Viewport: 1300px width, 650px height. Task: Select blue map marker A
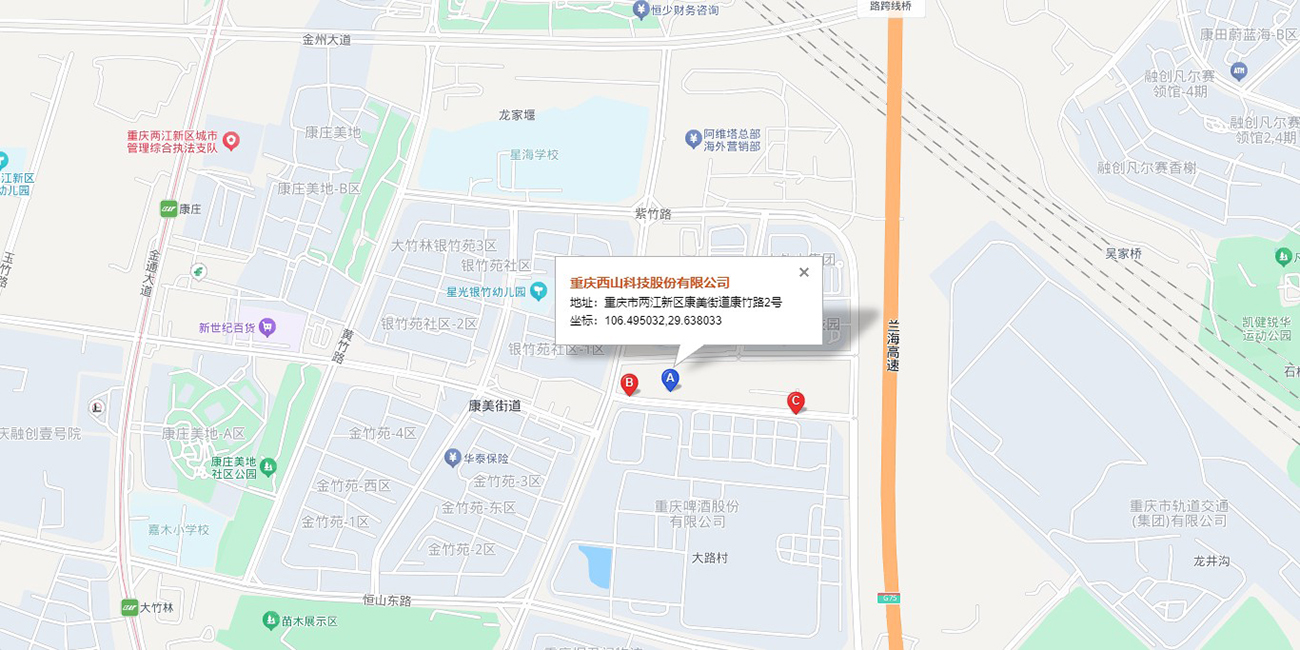tap(671, 378)
